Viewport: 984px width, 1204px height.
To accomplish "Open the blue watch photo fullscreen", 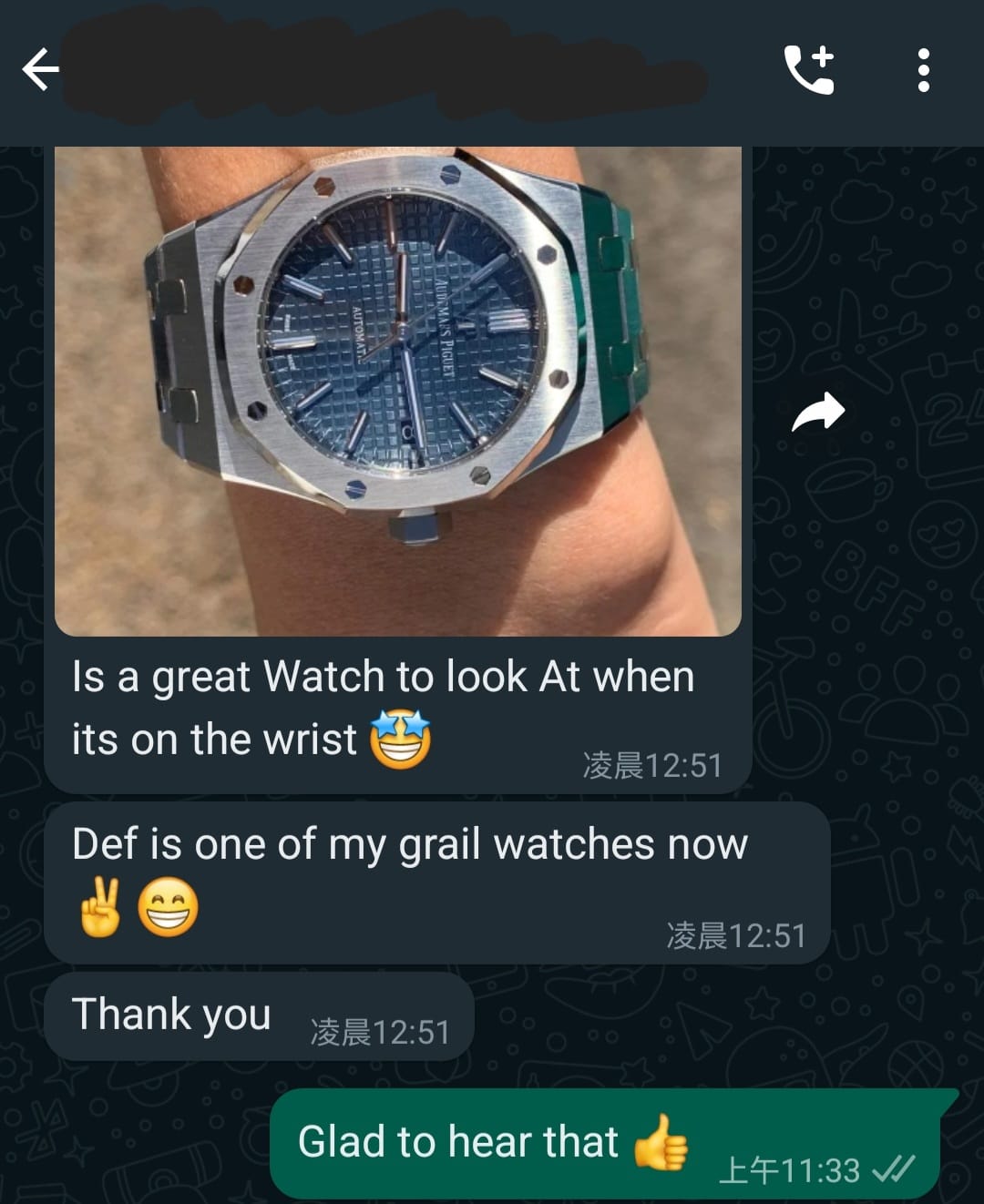I will pos(397,390).
